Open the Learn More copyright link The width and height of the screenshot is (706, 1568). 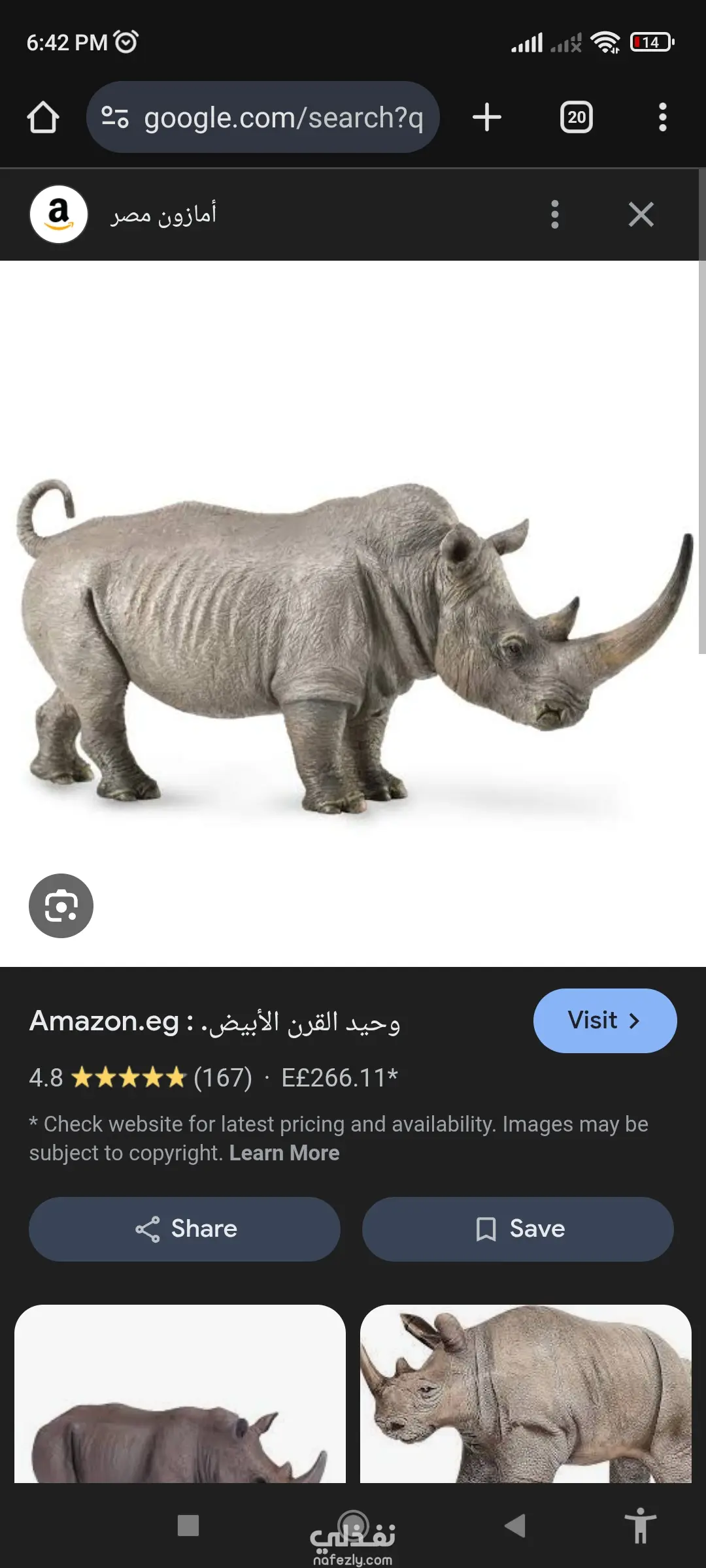[284, 1153]
